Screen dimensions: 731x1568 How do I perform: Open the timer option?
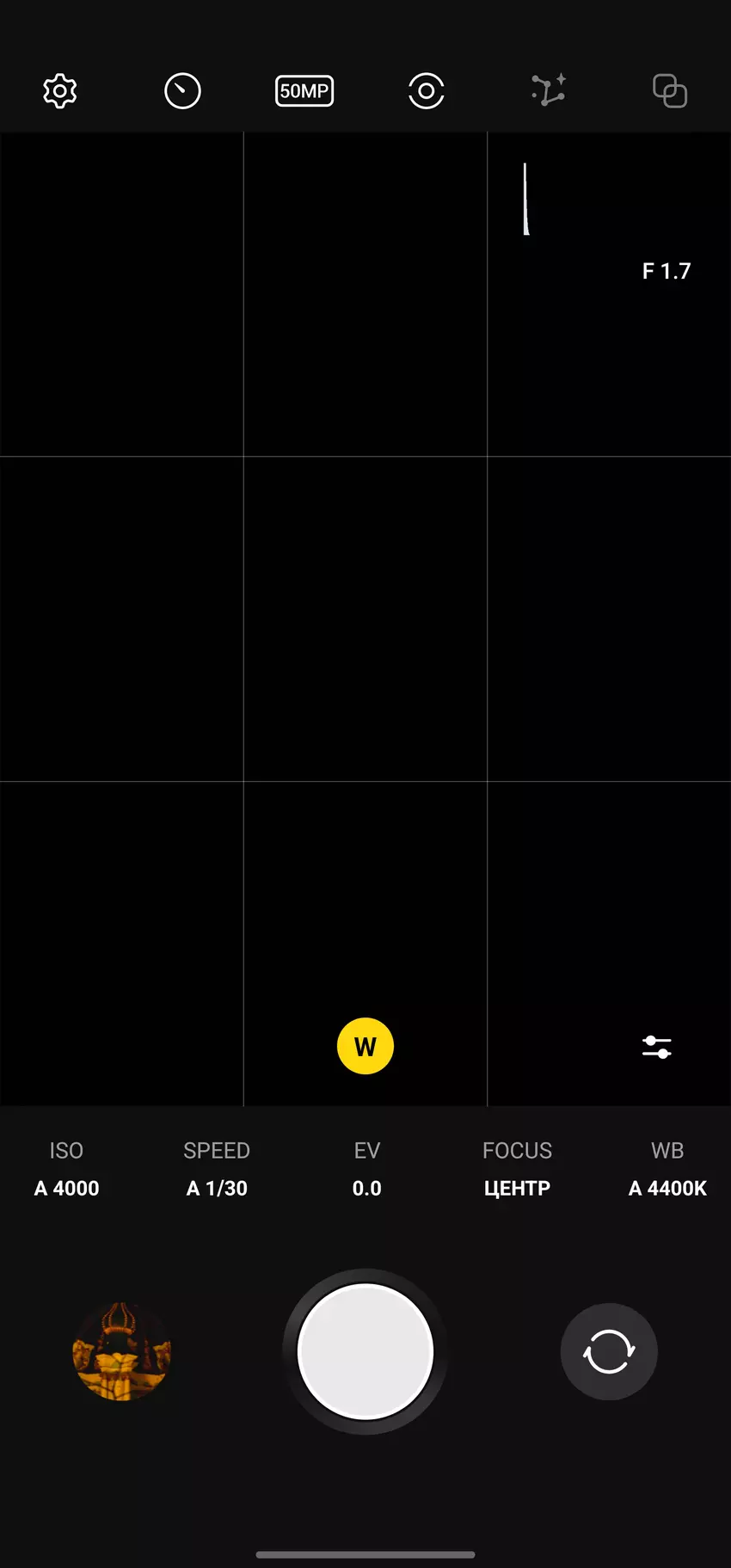[182, 91]
